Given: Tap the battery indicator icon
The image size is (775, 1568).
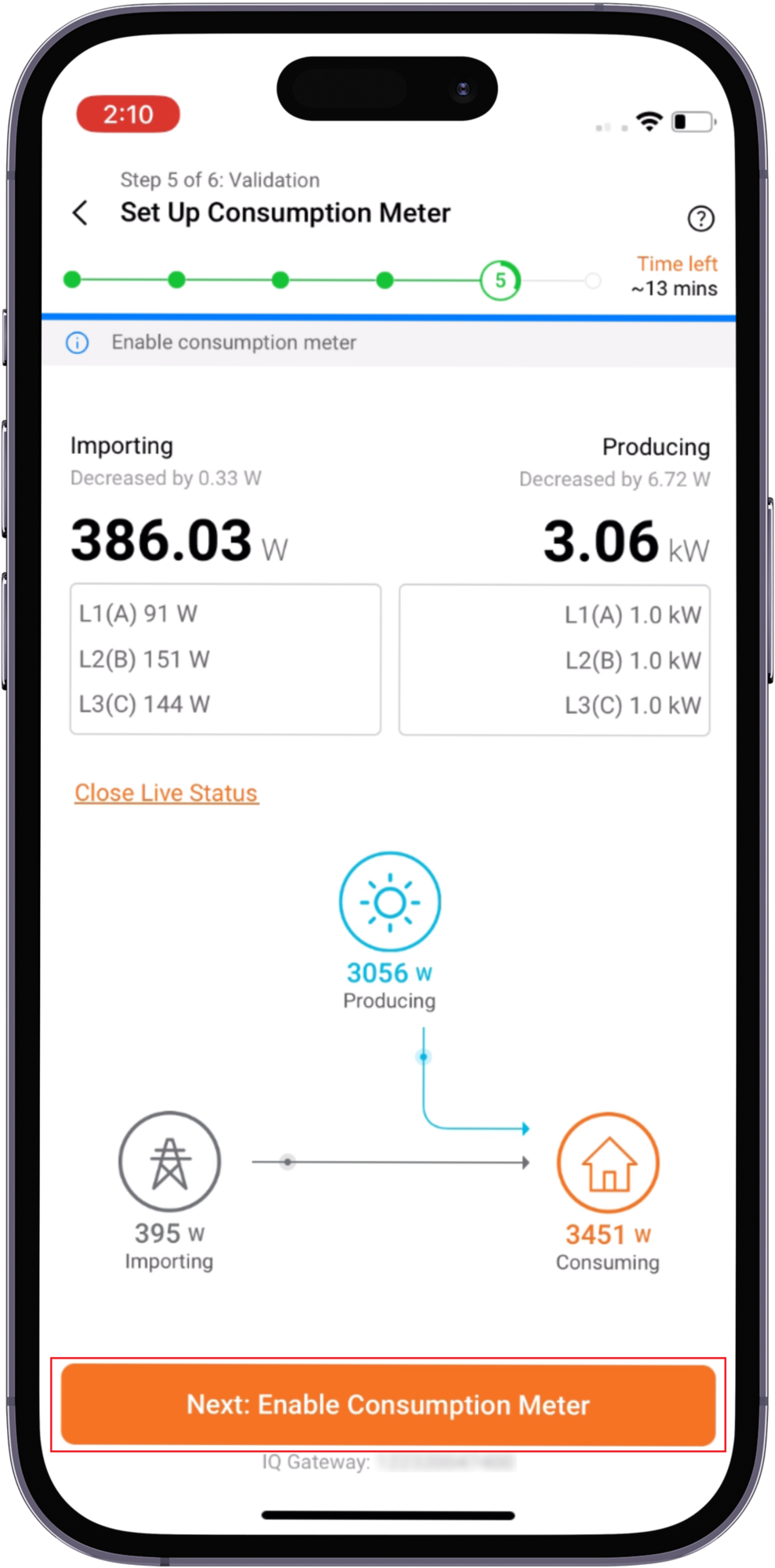Looking at the screenshot, I should coord(693,122).
